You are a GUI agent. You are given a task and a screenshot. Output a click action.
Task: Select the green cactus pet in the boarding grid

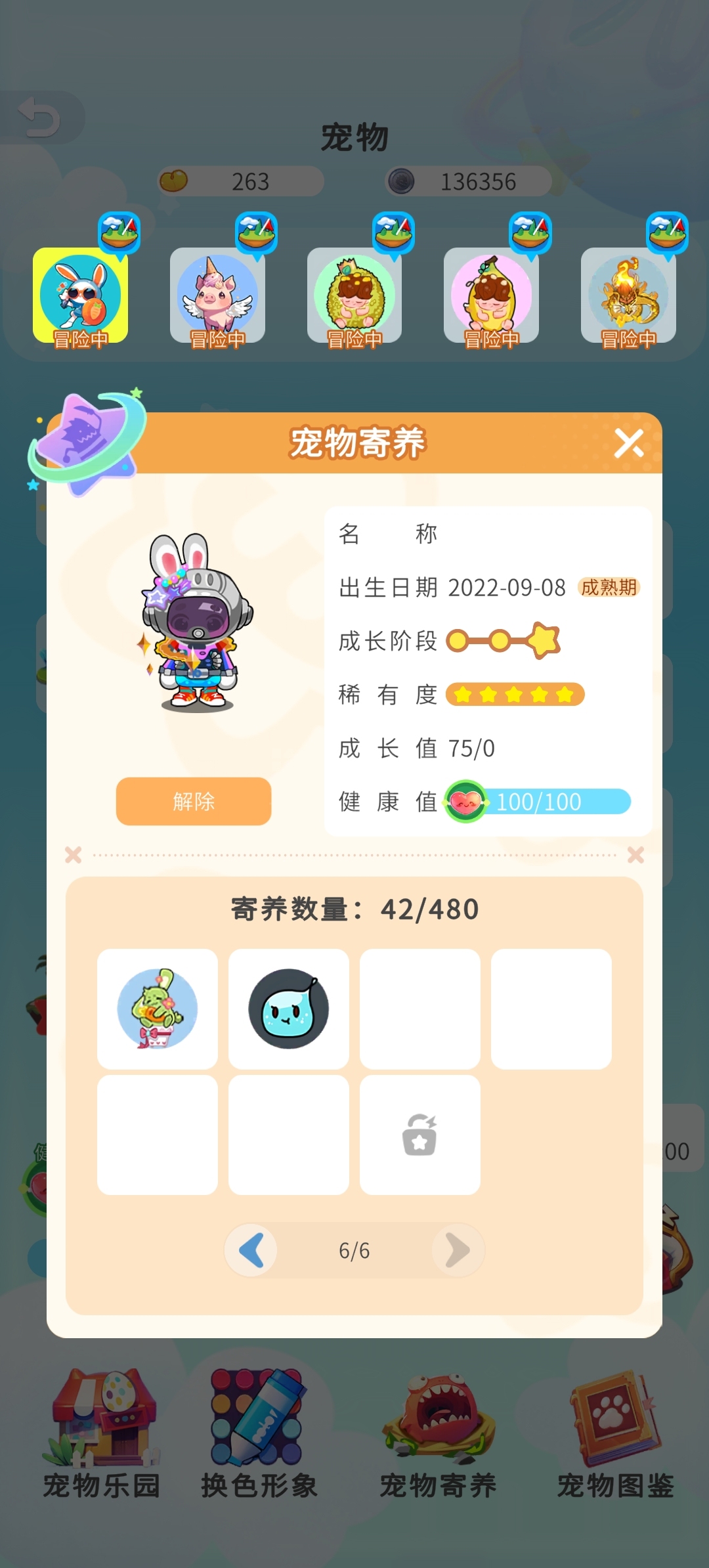coord(158,1009)
